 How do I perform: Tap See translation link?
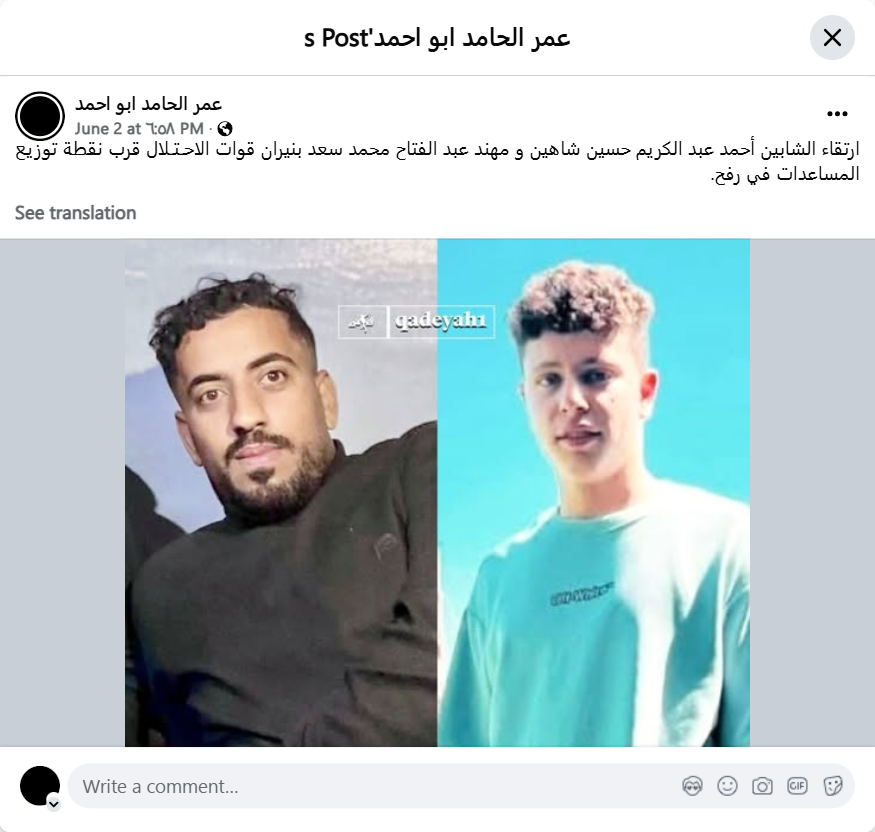[75, 213]
